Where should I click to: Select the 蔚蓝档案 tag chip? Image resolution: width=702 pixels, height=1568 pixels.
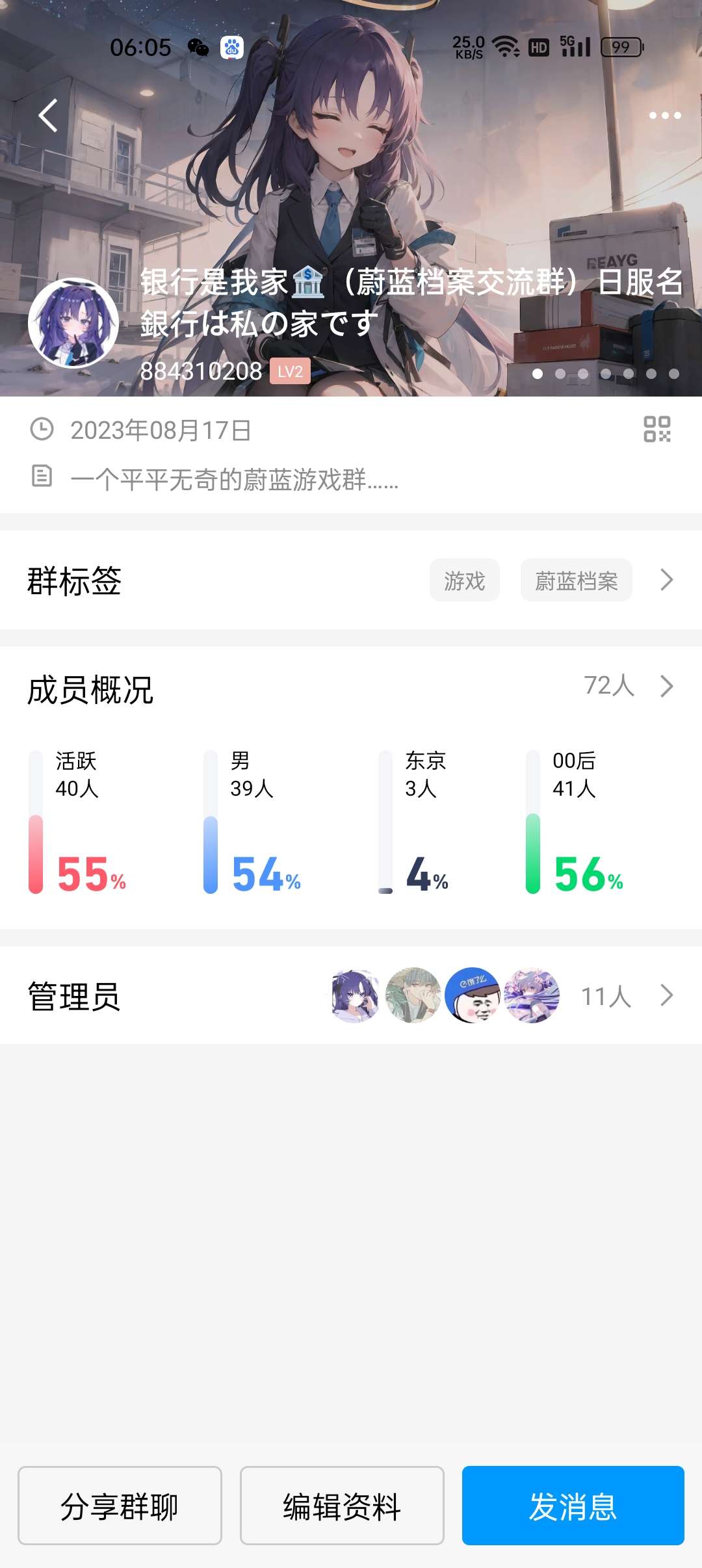[x=576, y=581]
